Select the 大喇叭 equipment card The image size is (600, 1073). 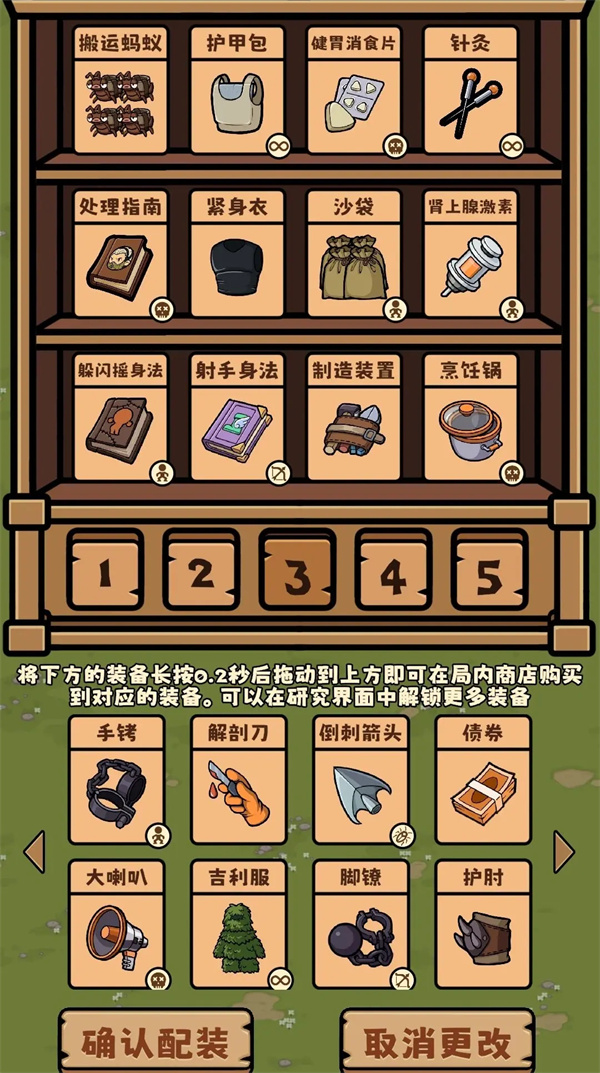tap(117, 926)
